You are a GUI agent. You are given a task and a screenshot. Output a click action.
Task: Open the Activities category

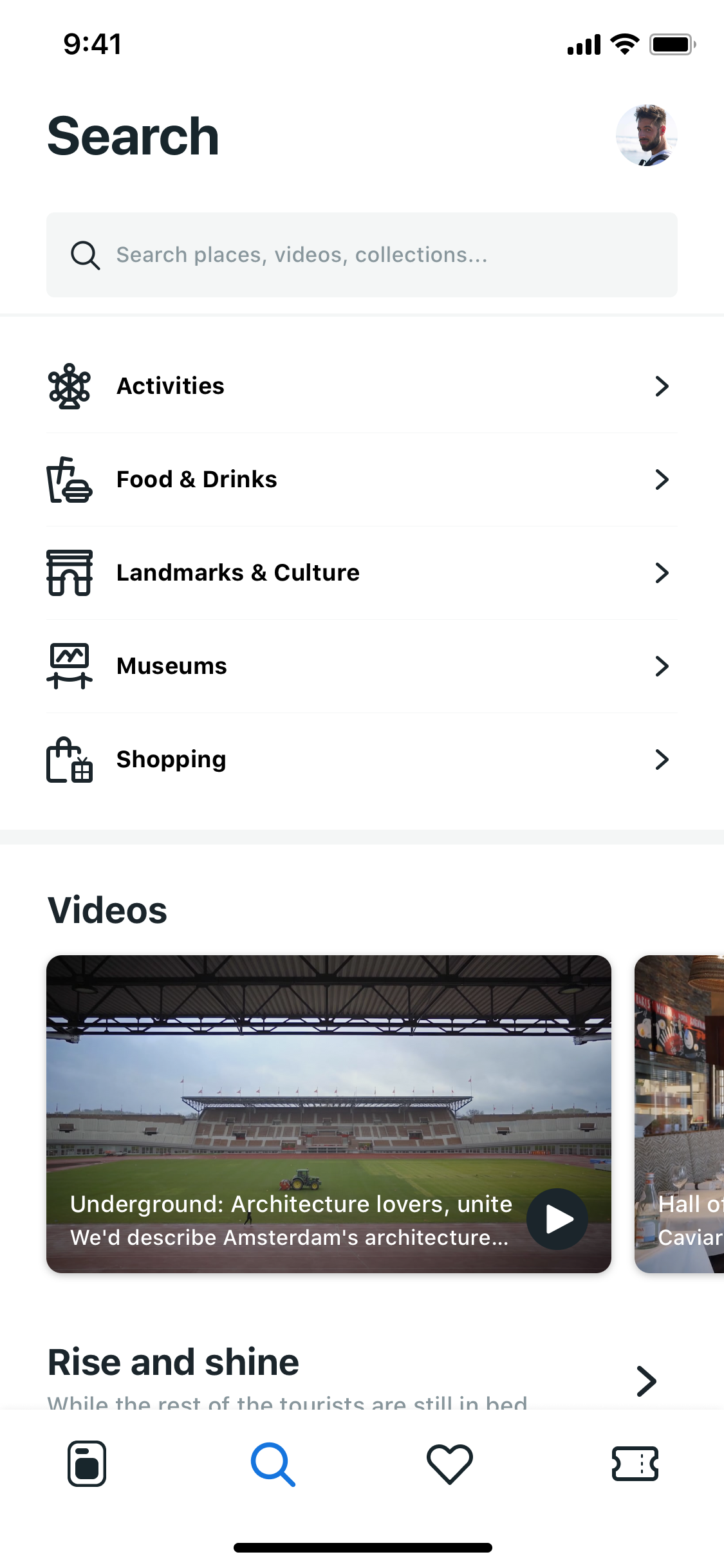pyautogui.click(x=362, y=386)
